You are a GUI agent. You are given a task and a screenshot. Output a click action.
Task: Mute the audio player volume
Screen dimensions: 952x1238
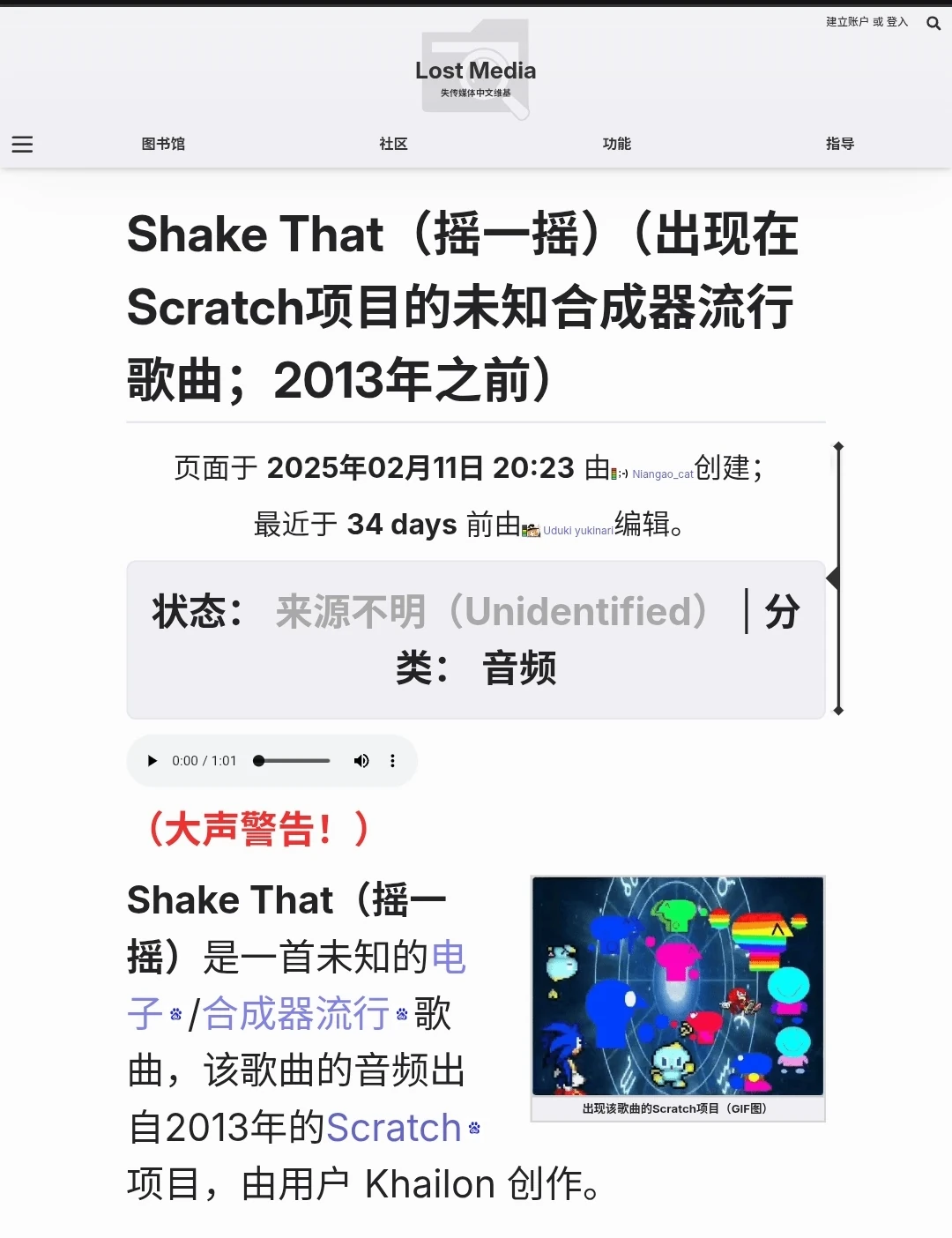pyautogui.click(x=361, y=761)
